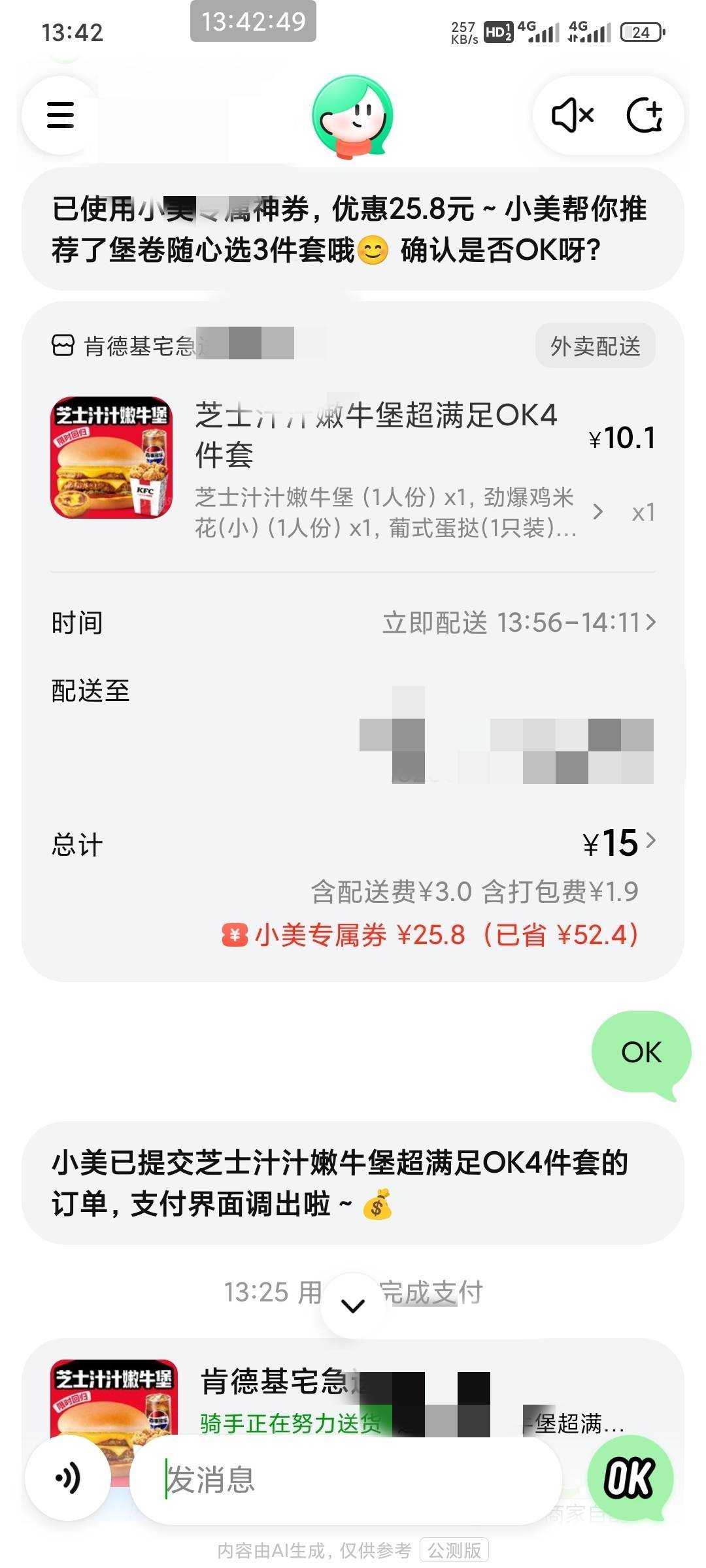View the ¥15 total price breakdown

point(618,843)
